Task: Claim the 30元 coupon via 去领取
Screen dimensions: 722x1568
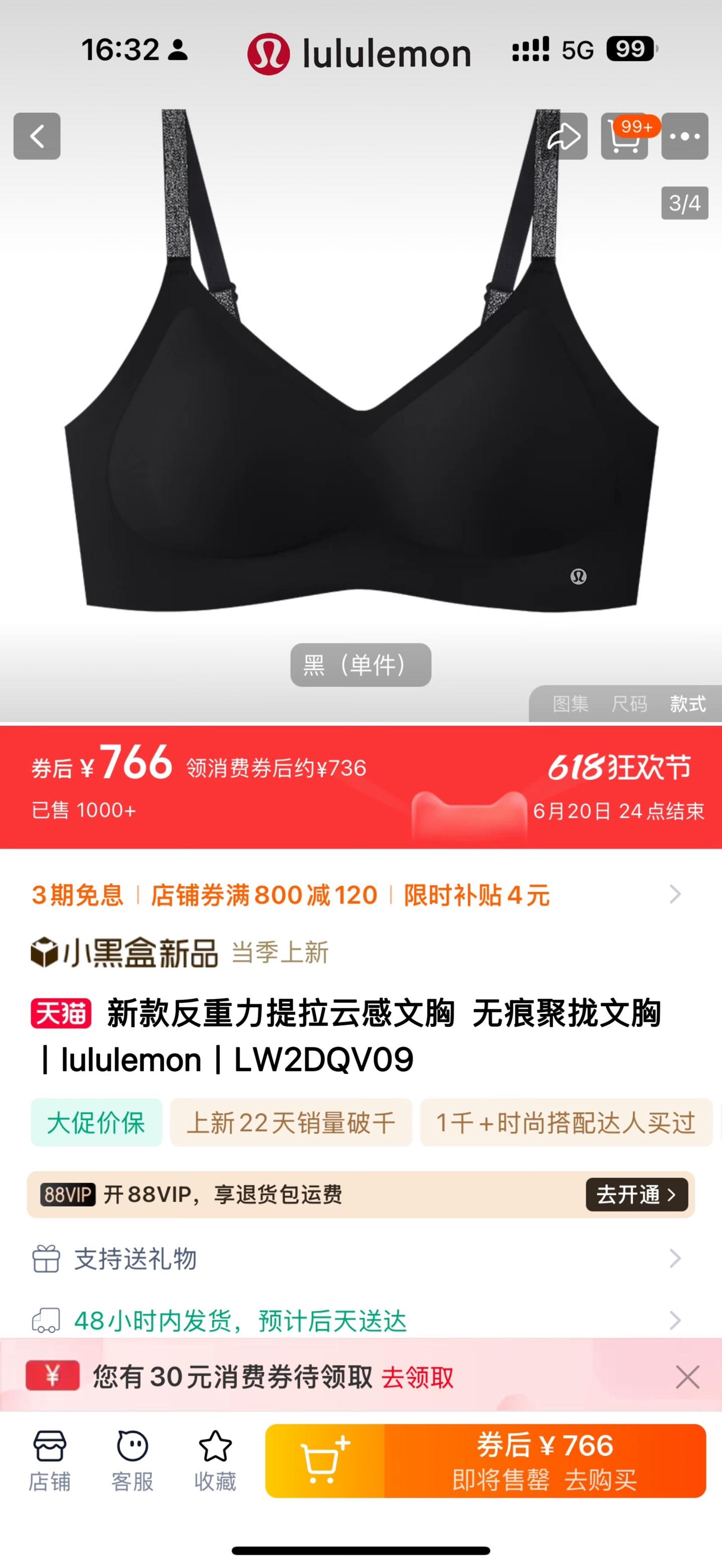Action: 418,1377
